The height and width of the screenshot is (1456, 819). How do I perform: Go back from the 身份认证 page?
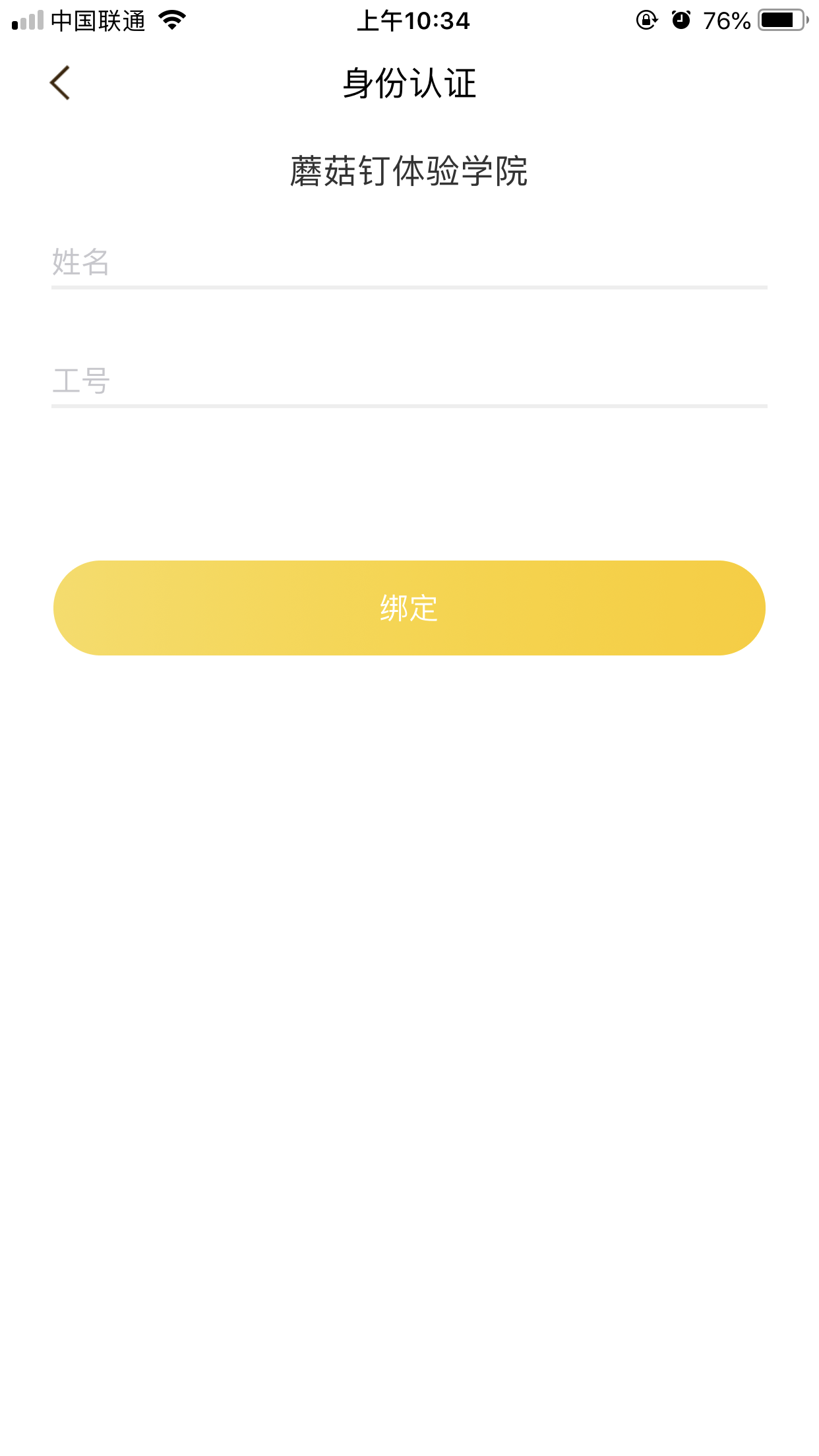(x=60, y=83)
